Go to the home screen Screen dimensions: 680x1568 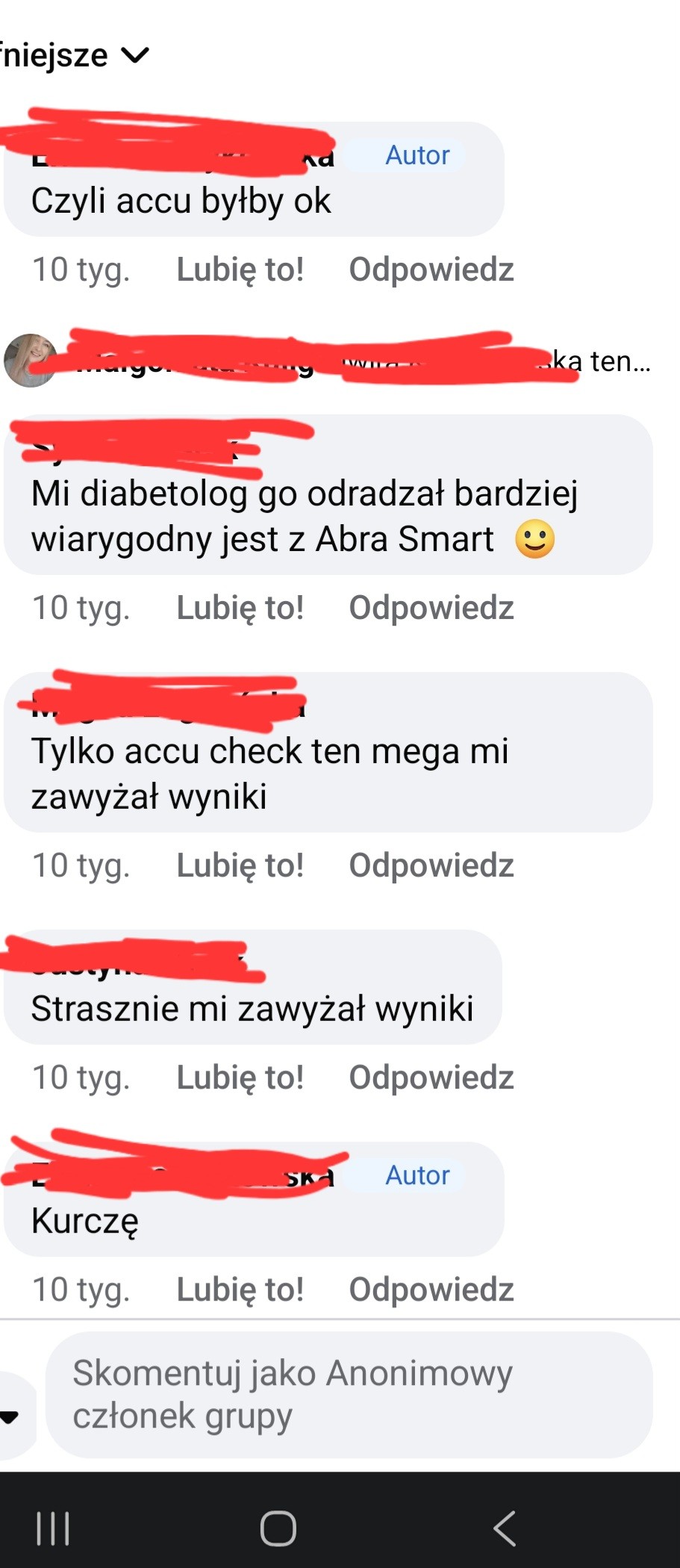278,1528
